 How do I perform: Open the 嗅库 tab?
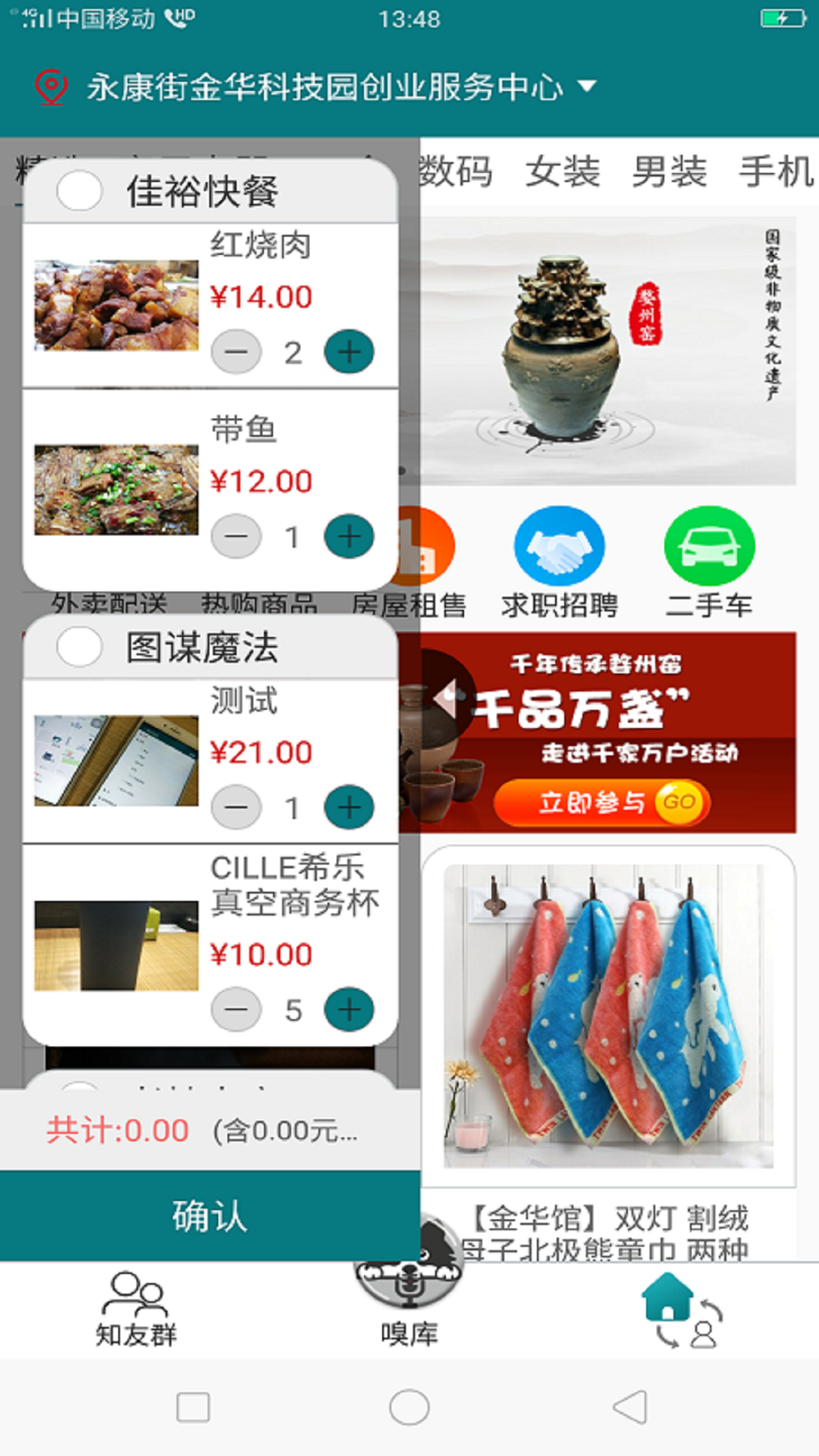click(x=409, y=1310)
